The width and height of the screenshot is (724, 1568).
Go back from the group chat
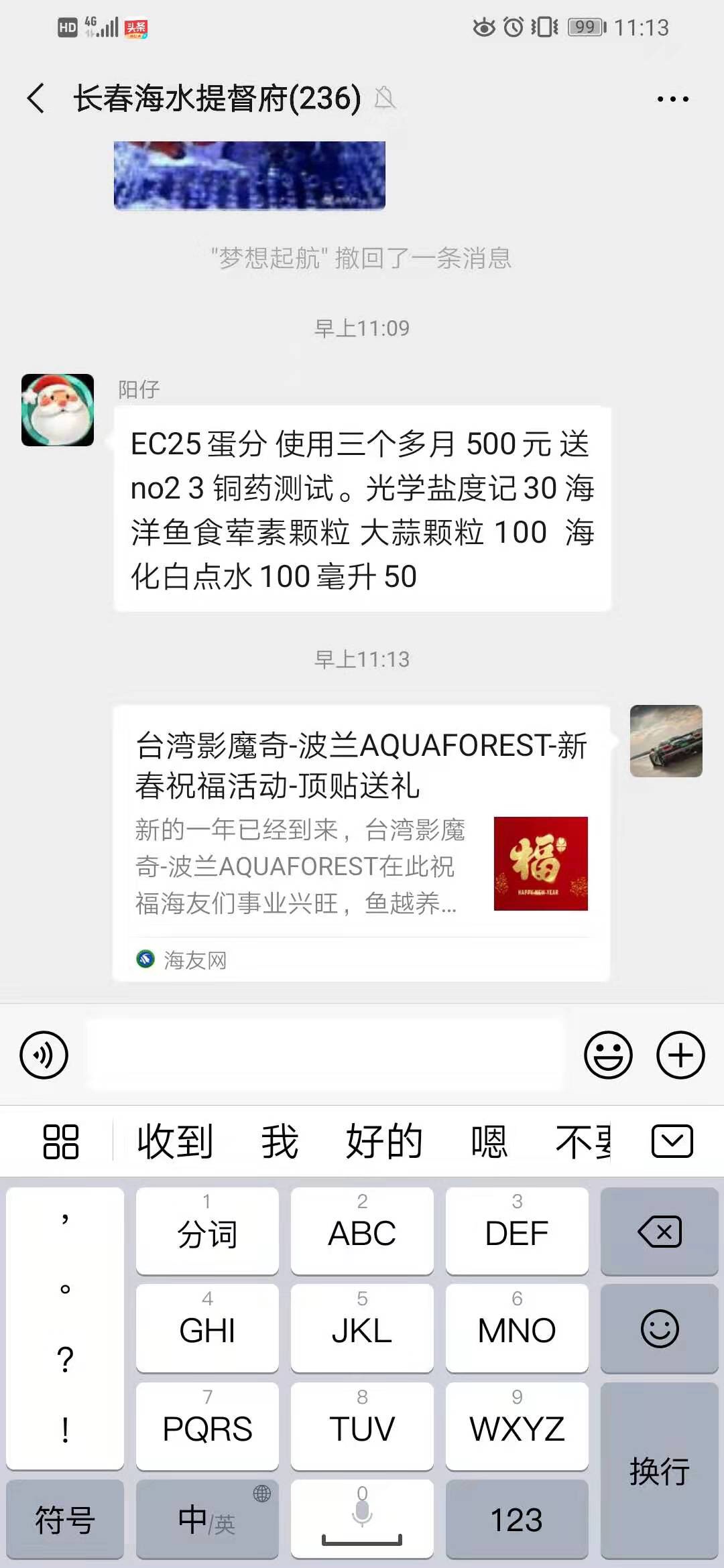coord(36,99)
